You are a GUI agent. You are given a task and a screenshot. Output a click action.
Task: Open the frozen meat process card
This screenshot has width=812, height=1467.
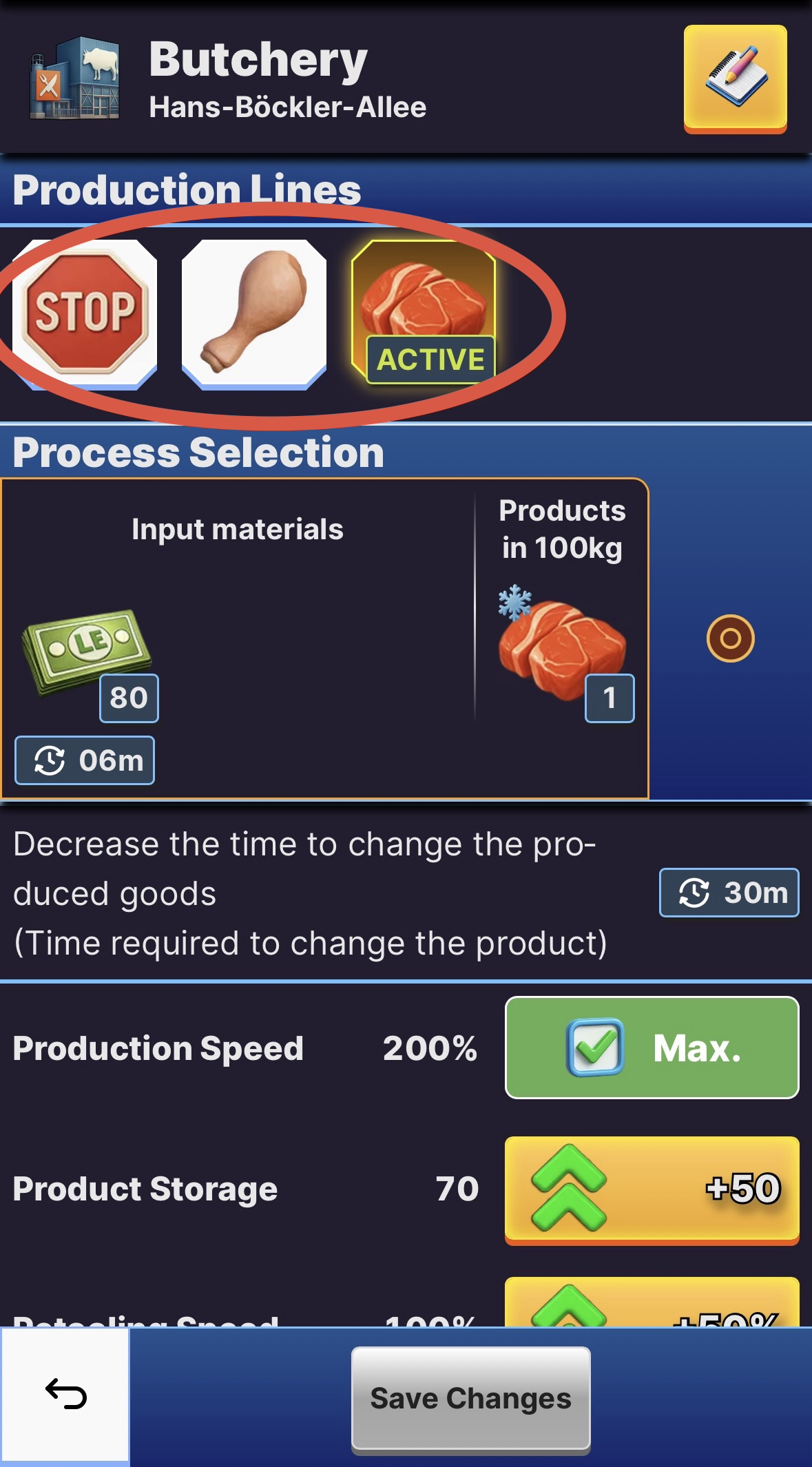click(x=324, y=638)
